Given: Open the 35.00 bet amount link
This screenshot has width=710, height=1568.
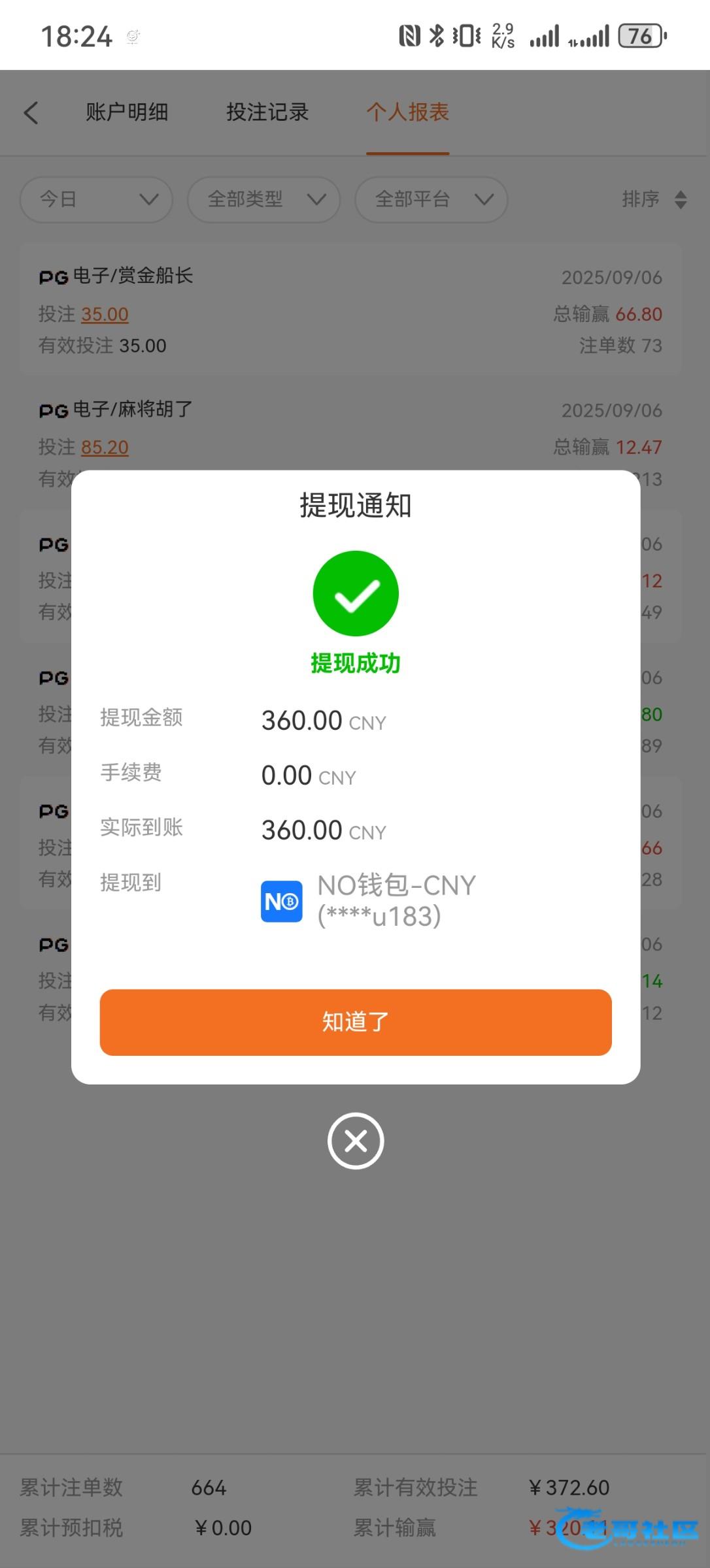Looking at the screenshot, I should click(105, 314).
